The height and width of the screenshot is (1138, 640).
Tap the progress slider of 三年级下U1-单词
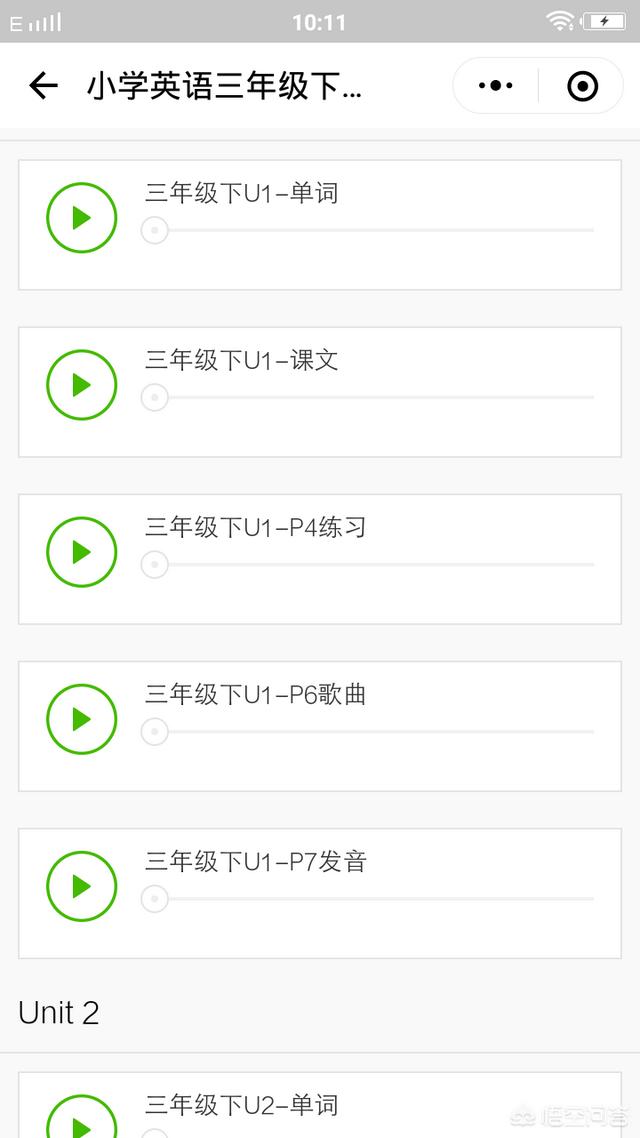point(368,231)
